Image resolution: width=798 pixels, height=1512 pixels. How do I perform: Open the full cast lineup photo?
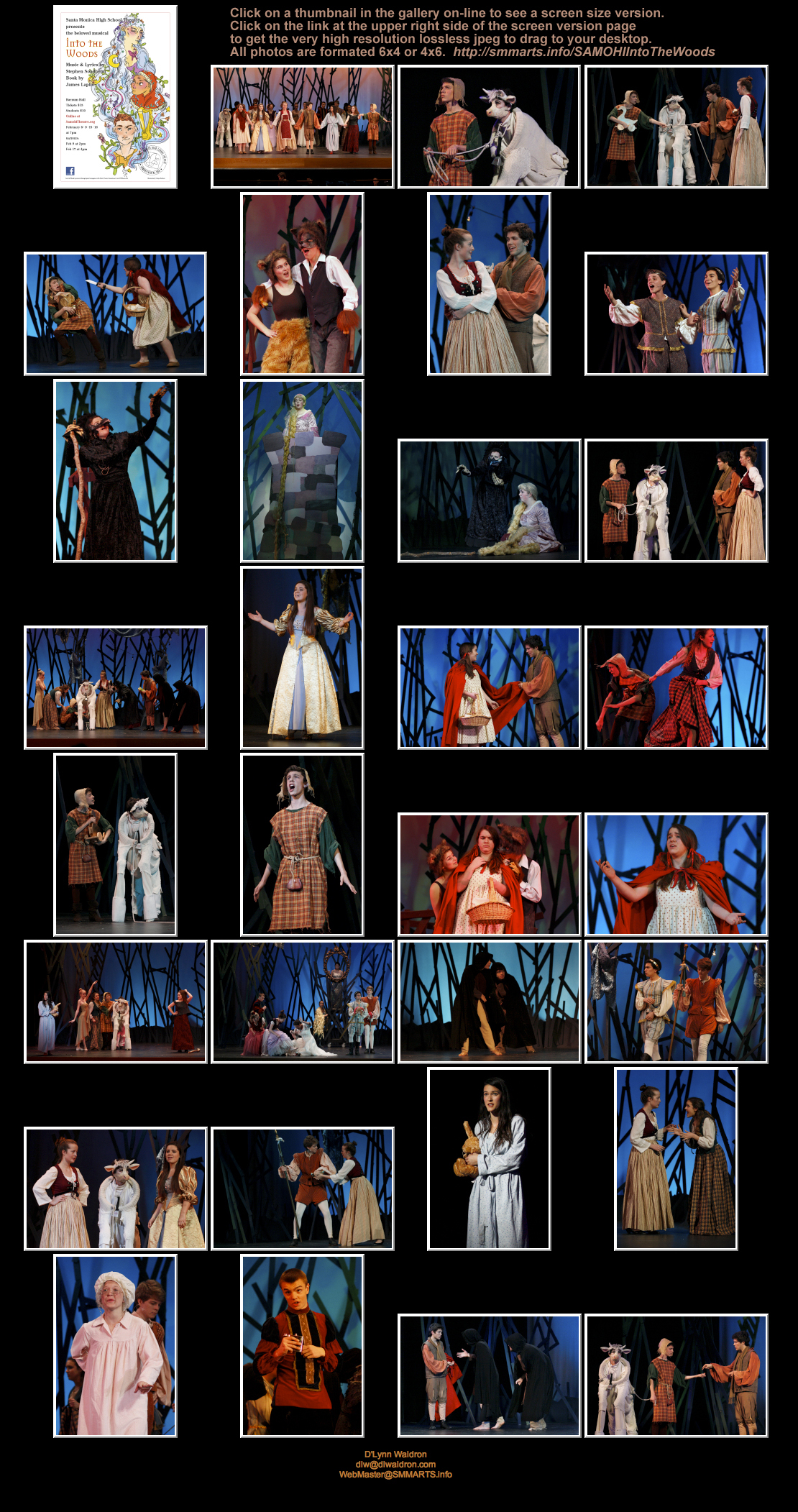(303, 127)
